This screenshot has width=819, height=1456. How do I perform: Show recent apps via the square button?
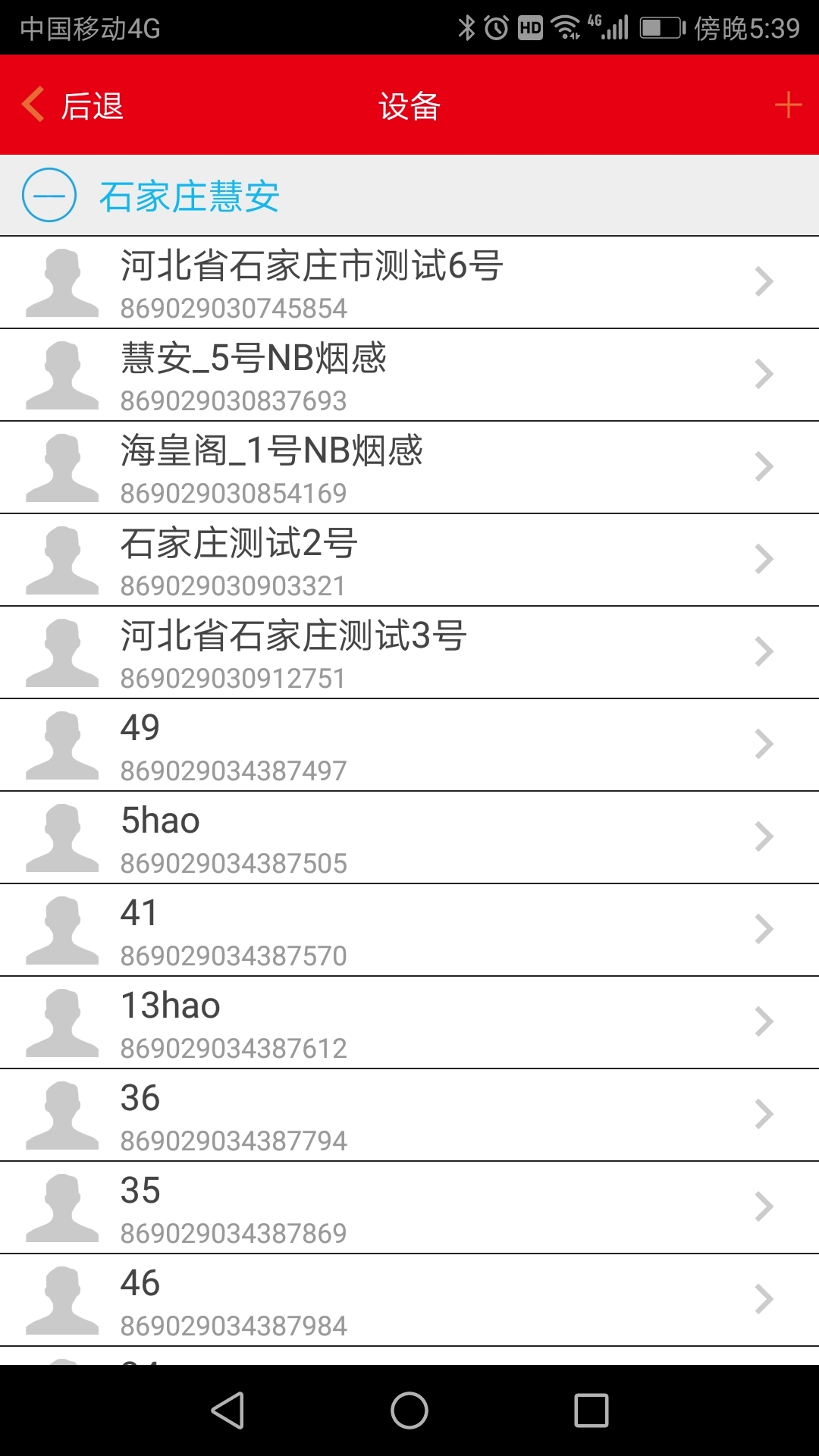pyautogui.click(x=591, y=1410)
